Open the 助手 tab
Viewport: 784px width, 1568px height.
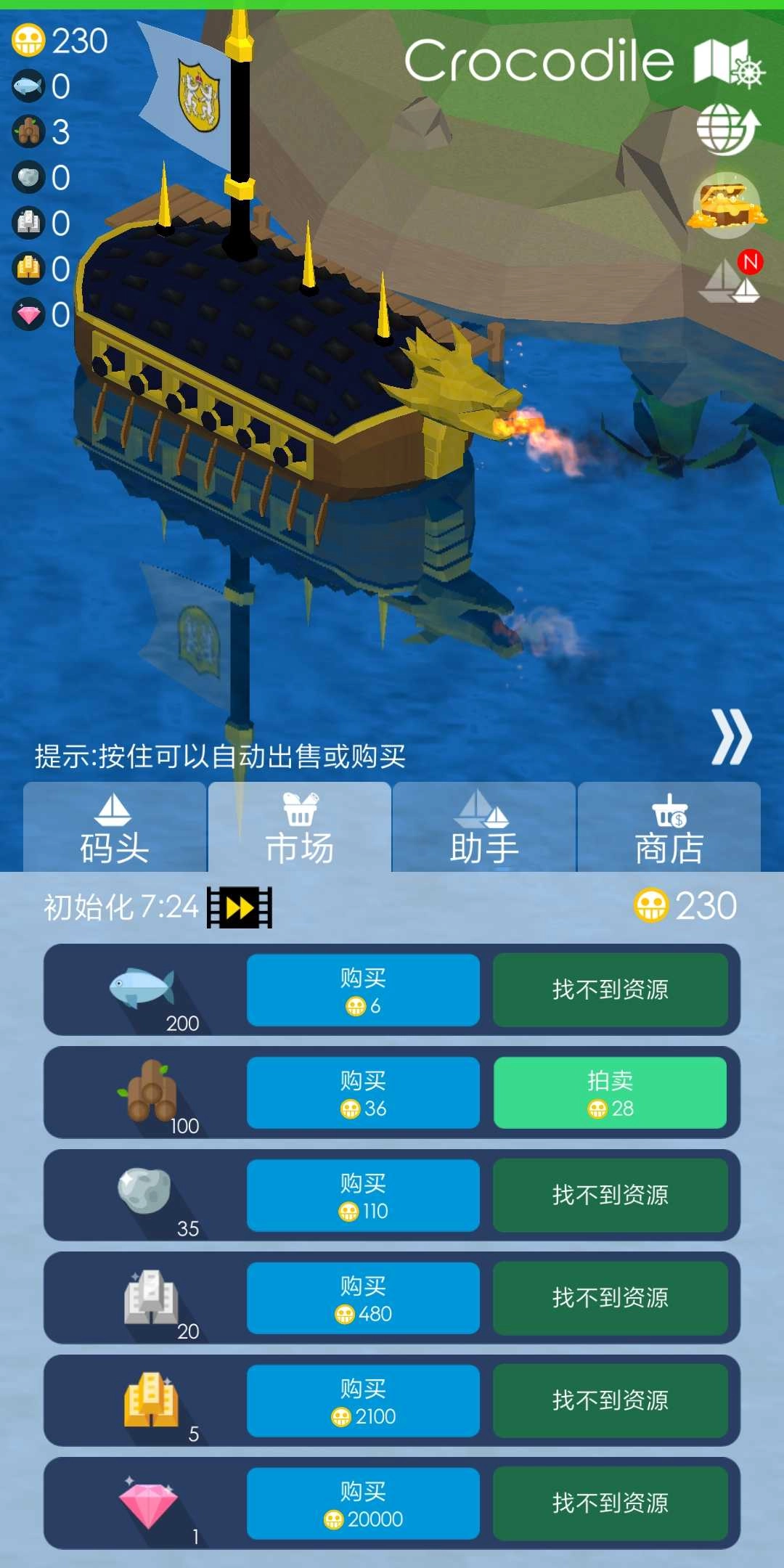pyautogui.click(x=484, y=829)
